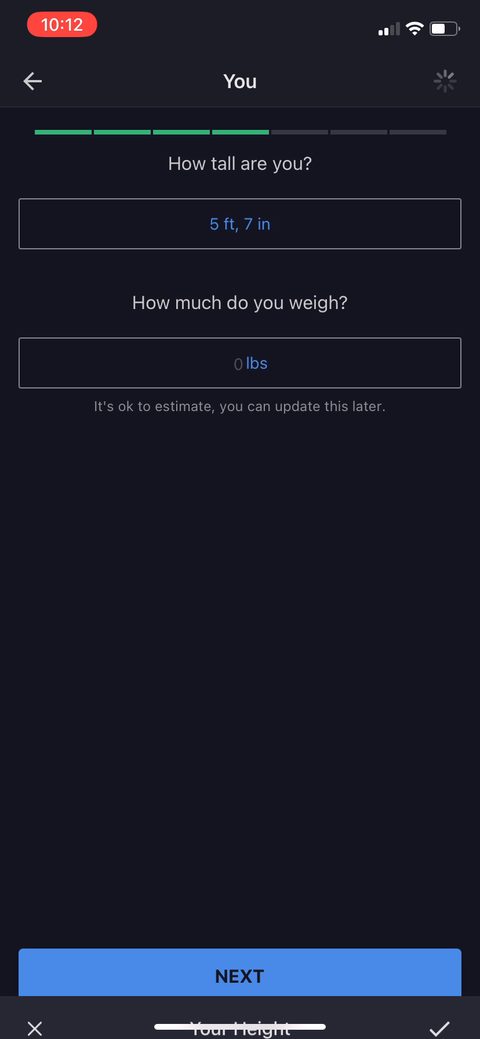
Task: Dismiss the height picker with the X
Action: [x=34, y=1028]
